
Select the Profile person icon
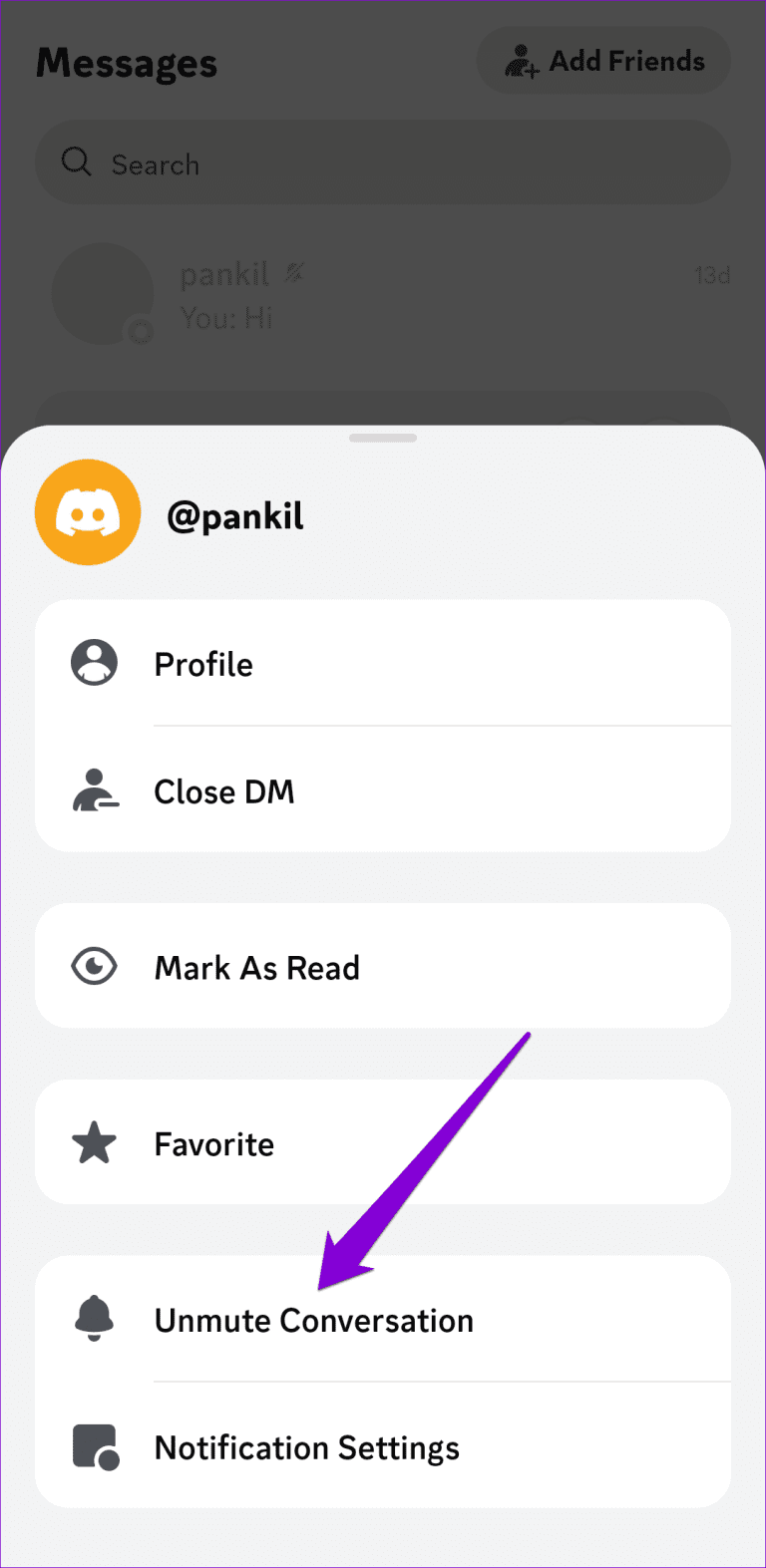point(95,662)
